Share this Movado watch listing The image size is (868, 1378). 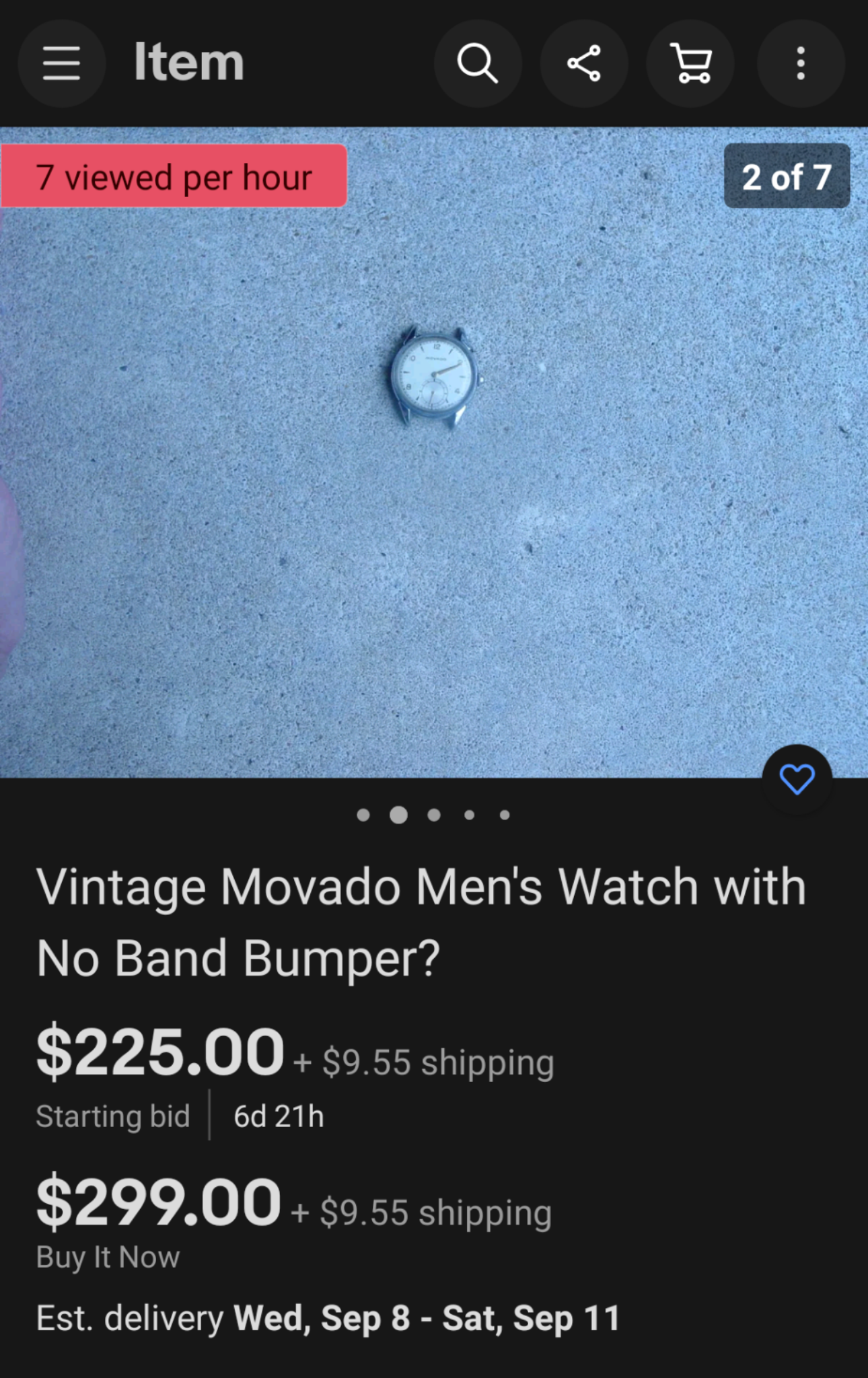coord(583,64)
